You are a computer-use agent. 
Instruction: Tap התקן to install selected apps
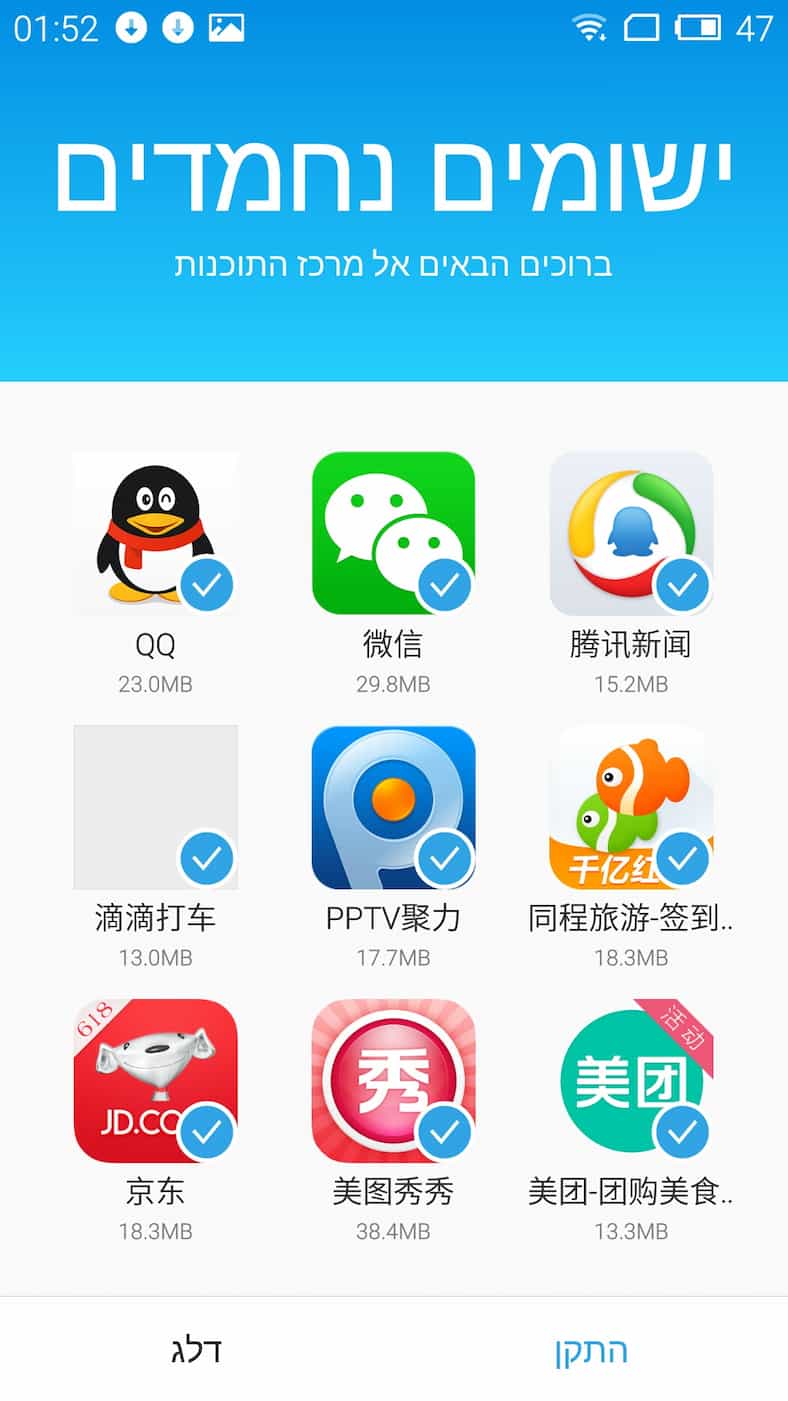591,1351
